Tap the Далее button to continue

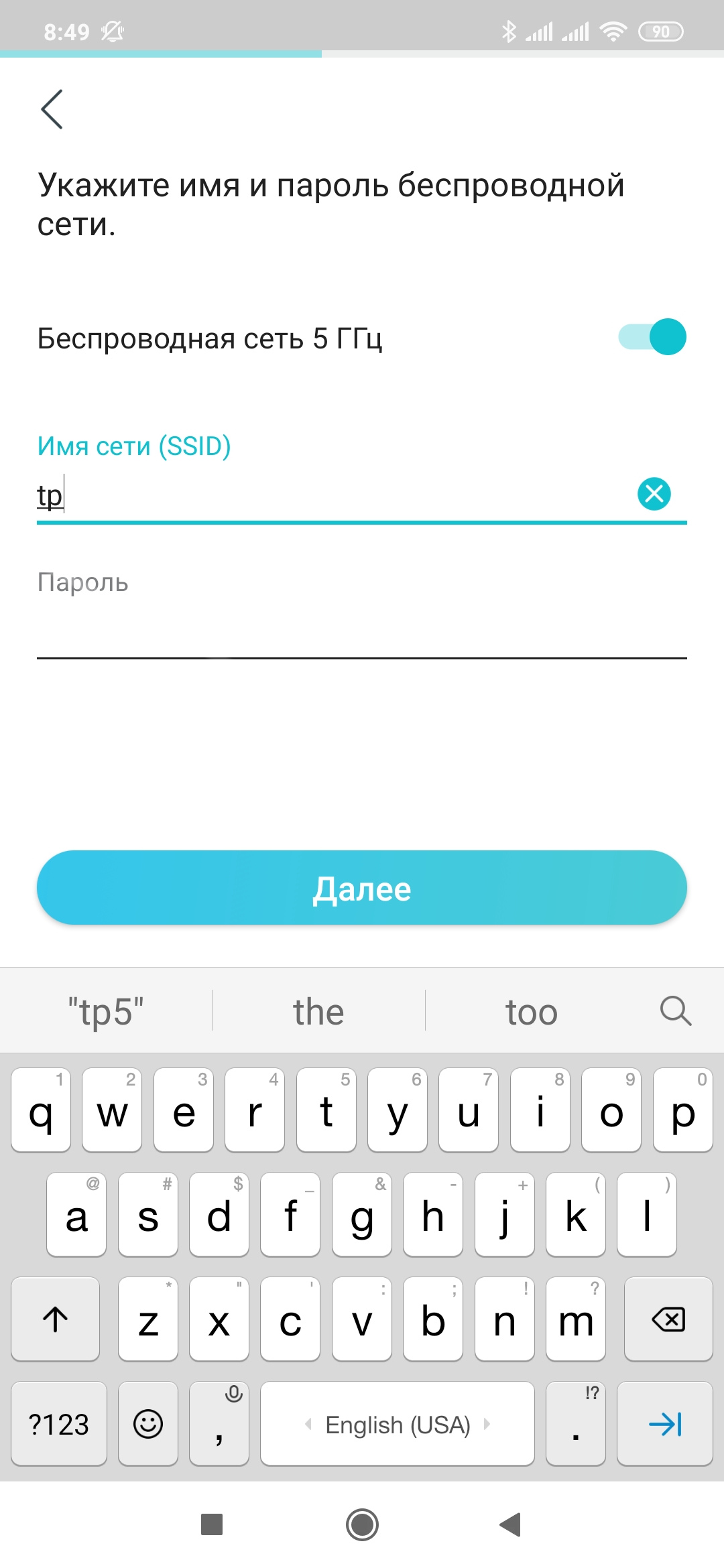click(x=362, y=888)
